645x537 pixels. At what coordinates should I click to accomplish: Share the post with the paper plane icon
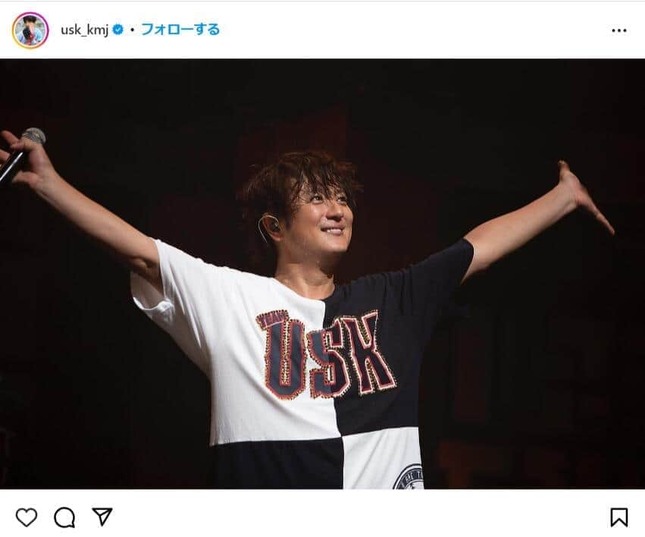coord(102,517)
